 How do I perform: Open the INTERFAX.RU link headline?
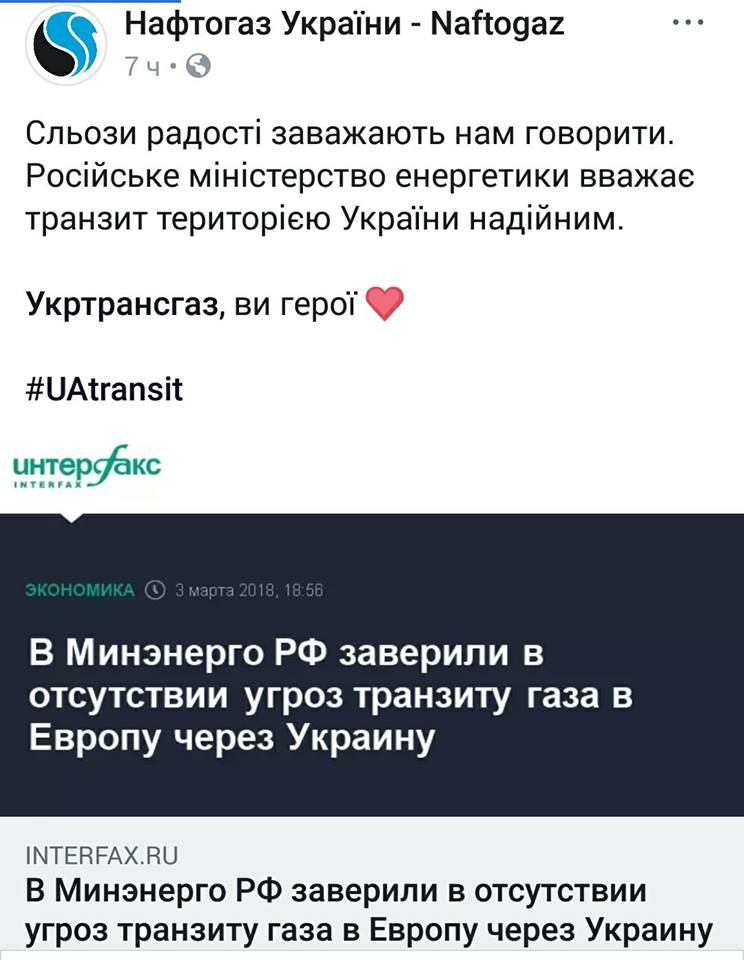[x=368, y=910]
